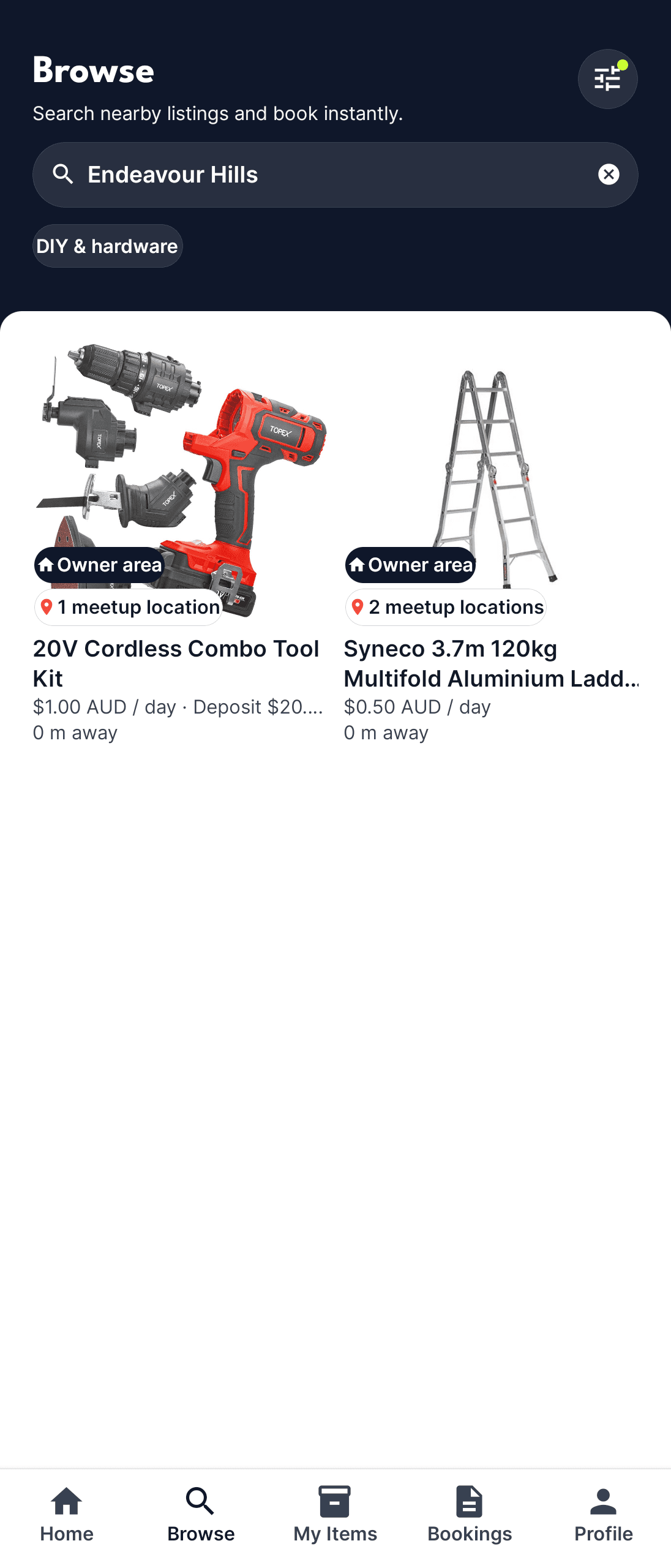671x1568 pixels.
Task: Tap the $0.50 AUD per day price text
Action: click(x=417, y=706)
